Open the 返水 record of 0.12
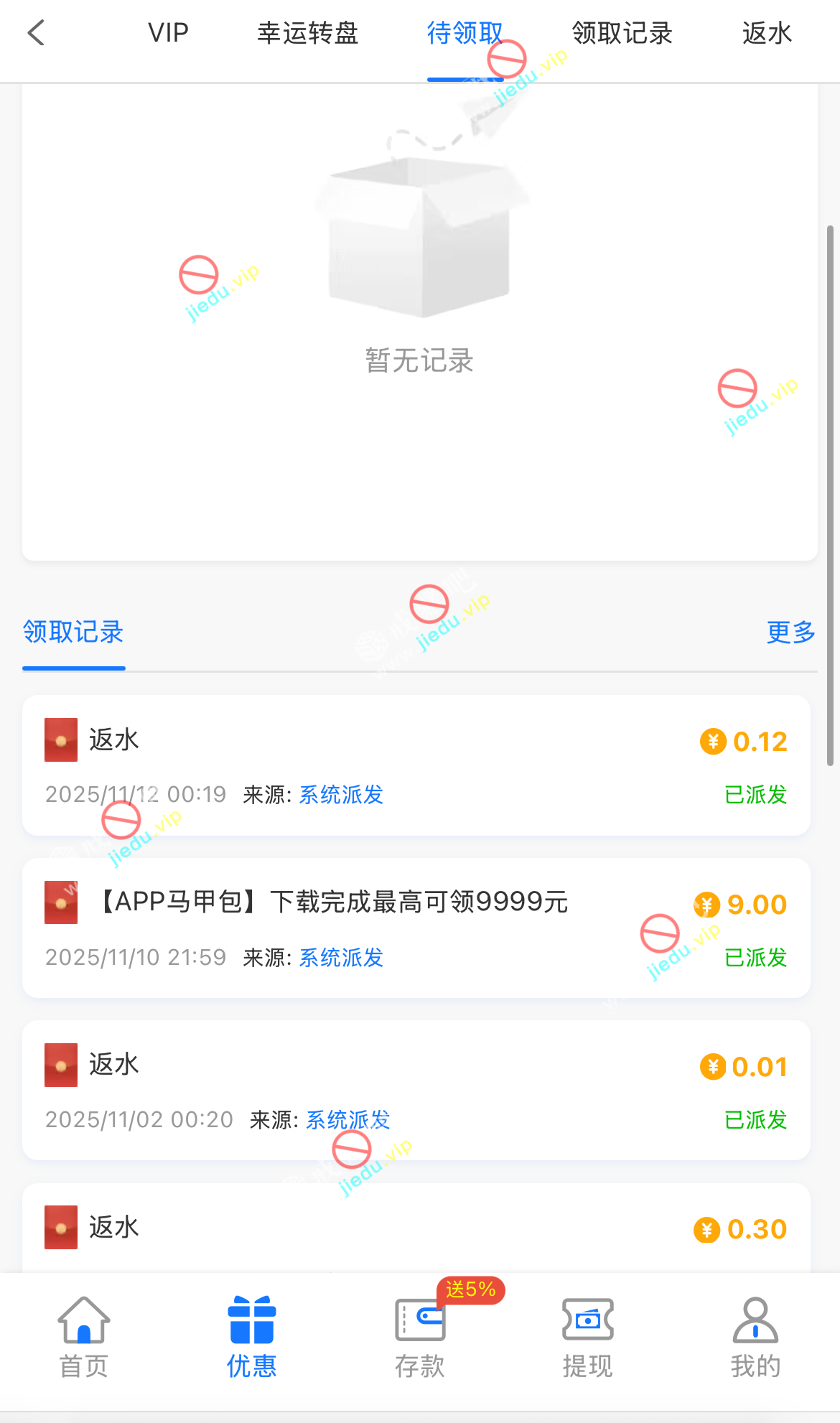840x1423 pixels. [416, 765]
